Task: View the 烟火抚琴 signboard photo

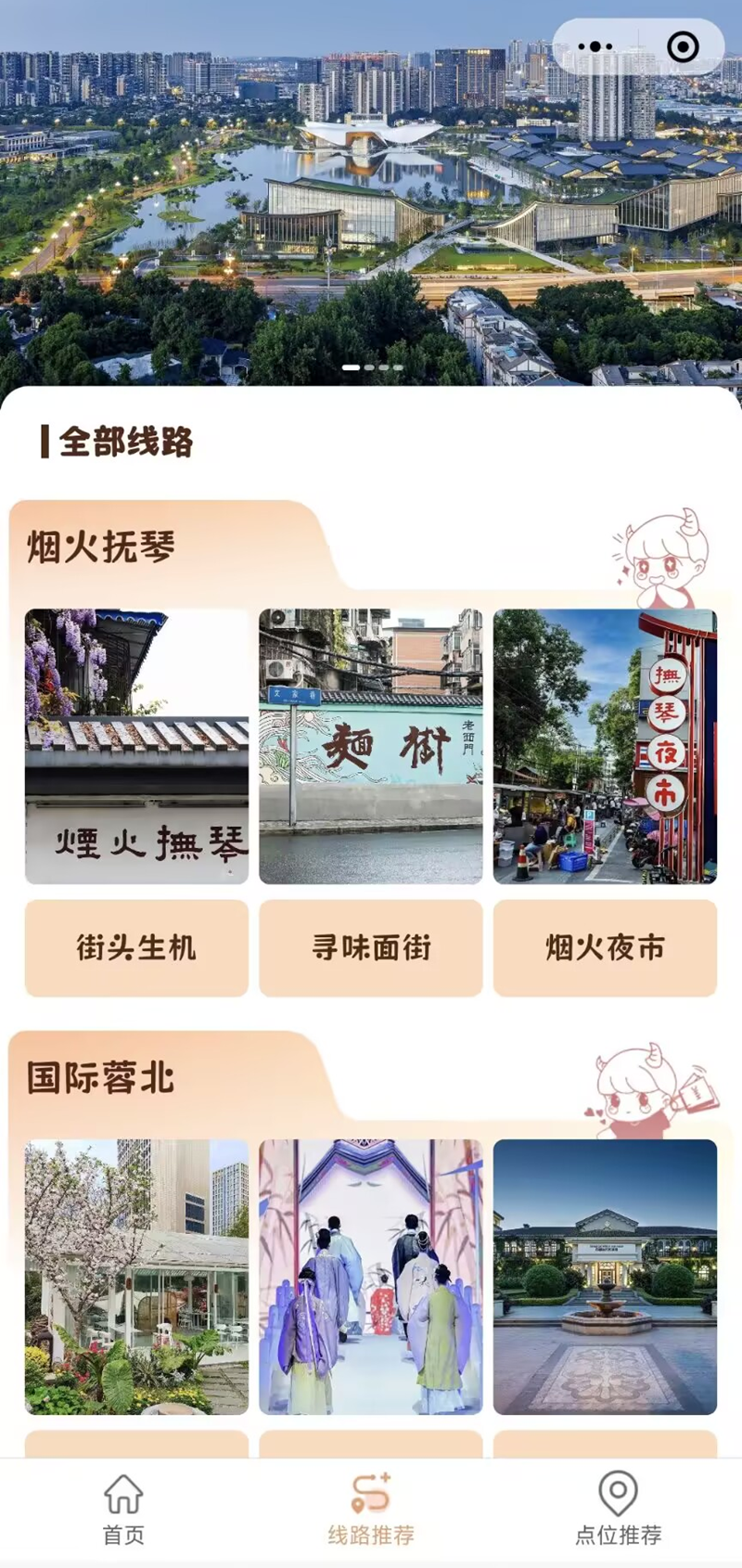Action: coord(136,746)
